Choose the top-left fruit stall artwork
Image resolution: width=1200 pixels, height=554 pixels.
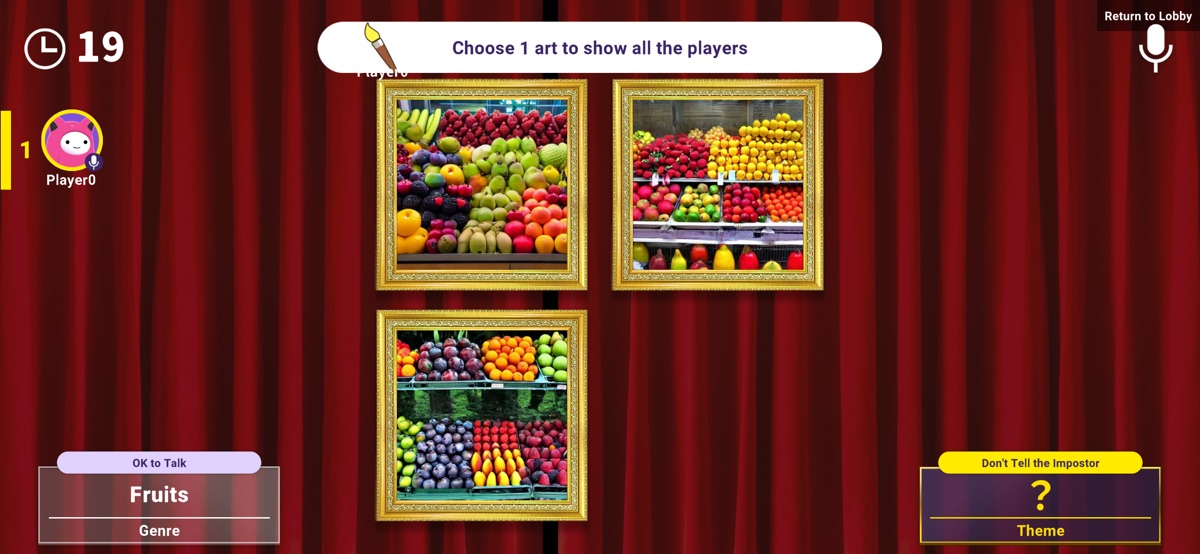coord(481,184)
